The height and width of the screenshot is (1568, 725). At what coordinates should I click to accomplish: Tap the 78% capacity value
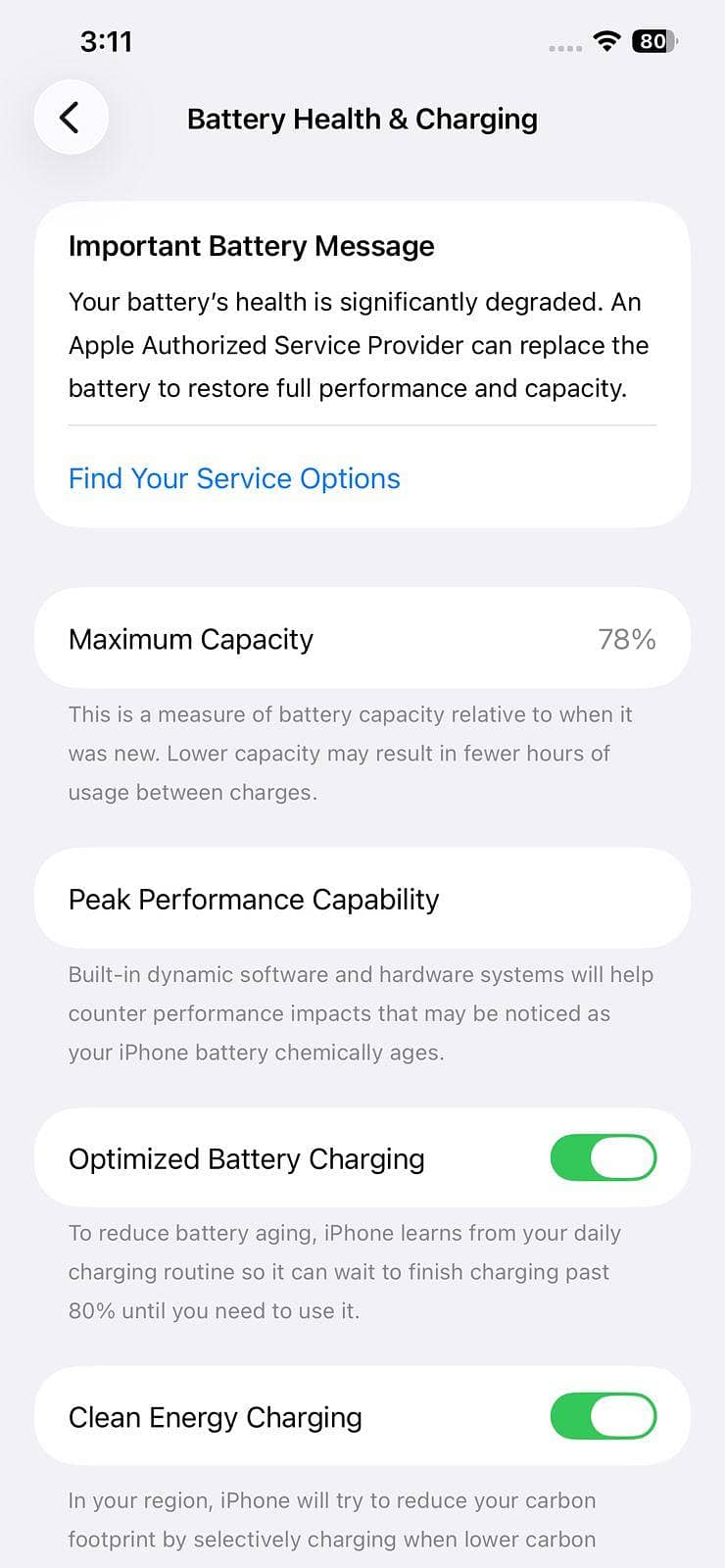tap(628, 638)
